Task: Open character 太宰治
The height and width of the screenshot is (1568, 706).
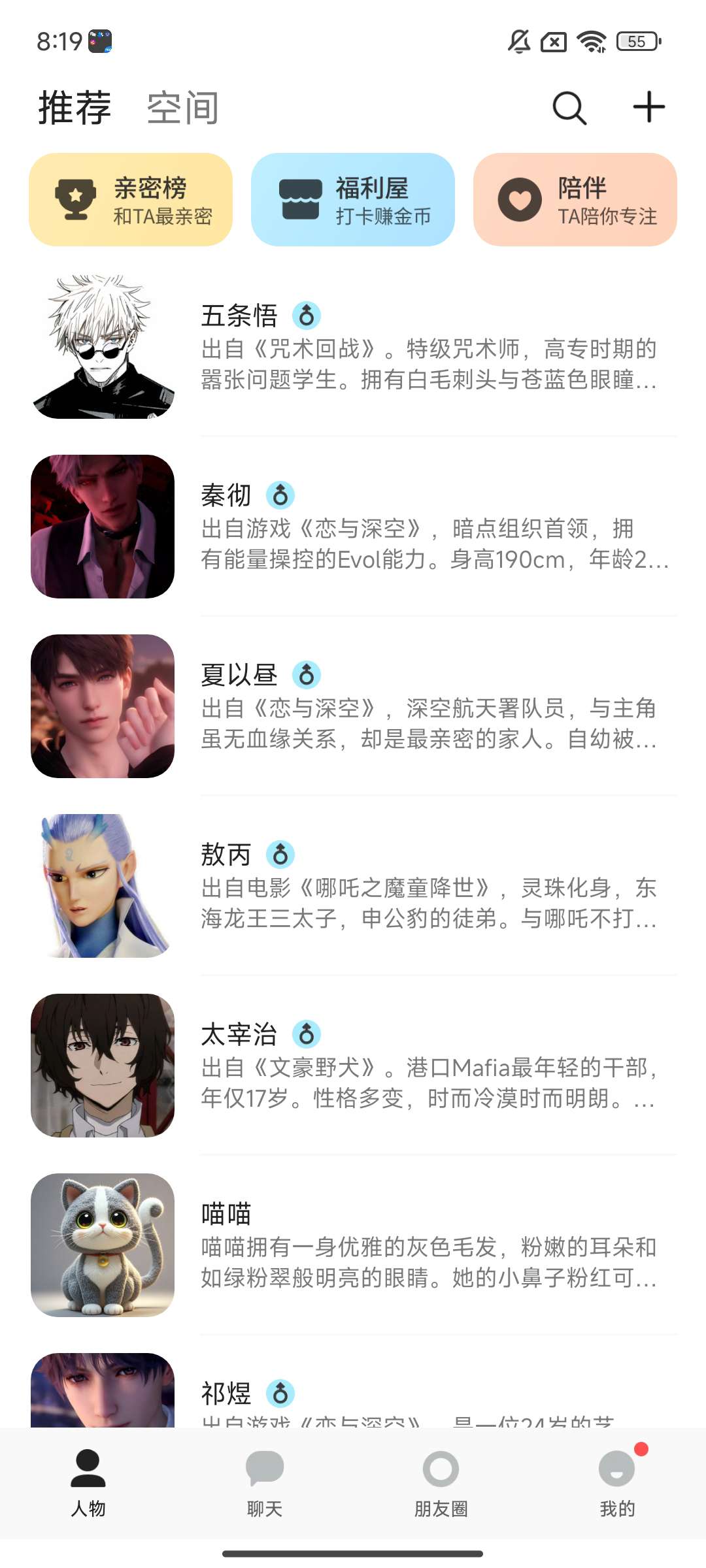Action: [x=353, y=1066]
